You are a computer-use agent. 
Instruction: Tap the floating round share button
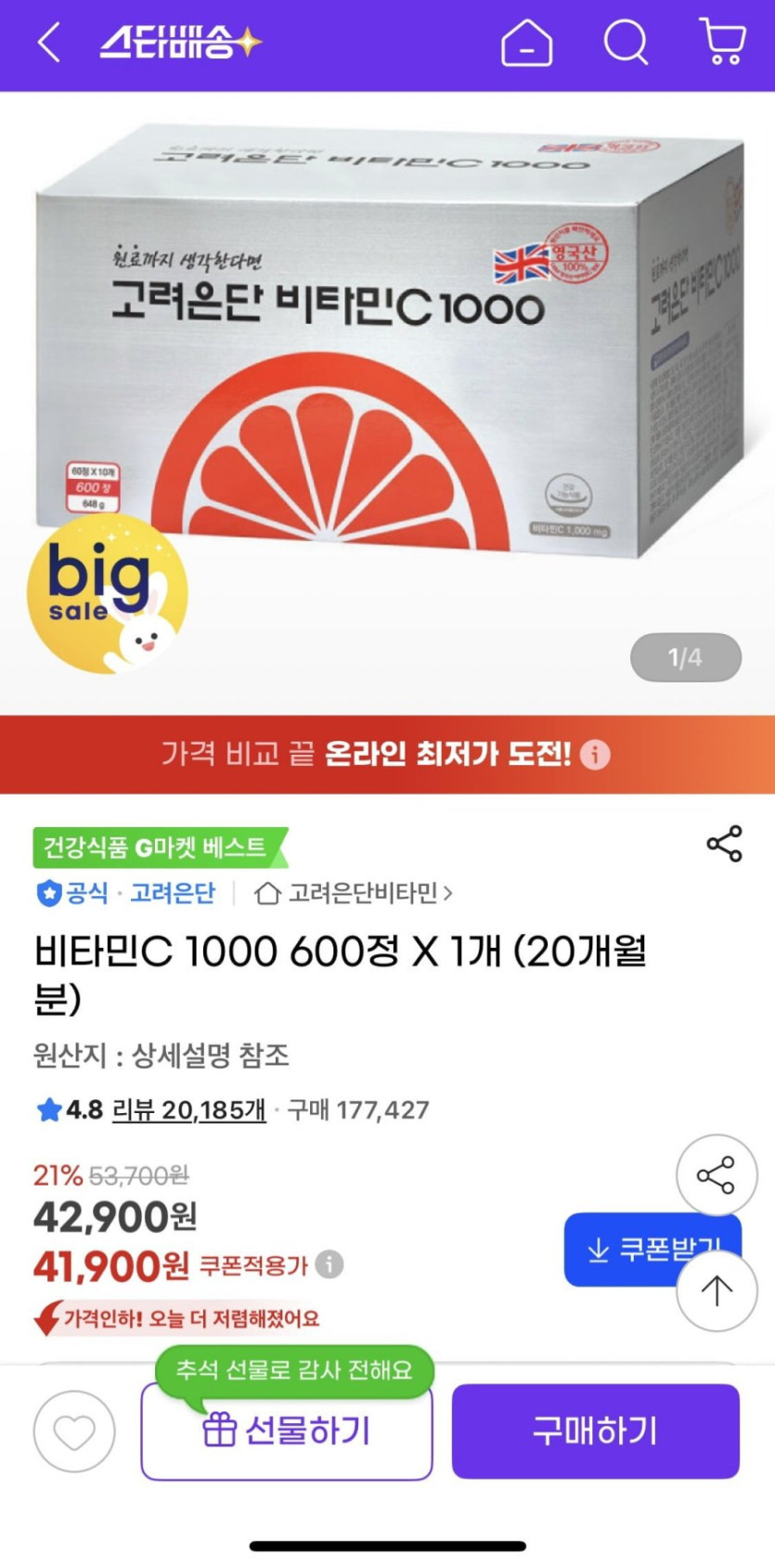click(x=717, y=1175)
